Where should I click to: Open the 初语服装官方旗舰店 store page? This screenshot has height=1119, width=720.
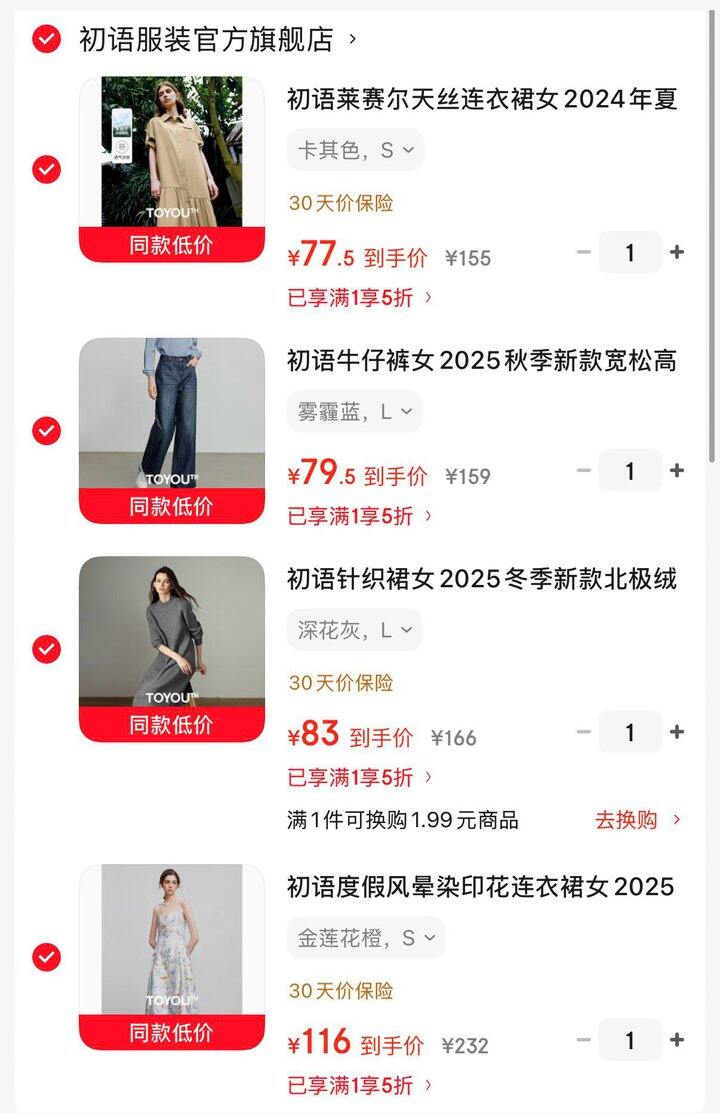tap(205, 40)
